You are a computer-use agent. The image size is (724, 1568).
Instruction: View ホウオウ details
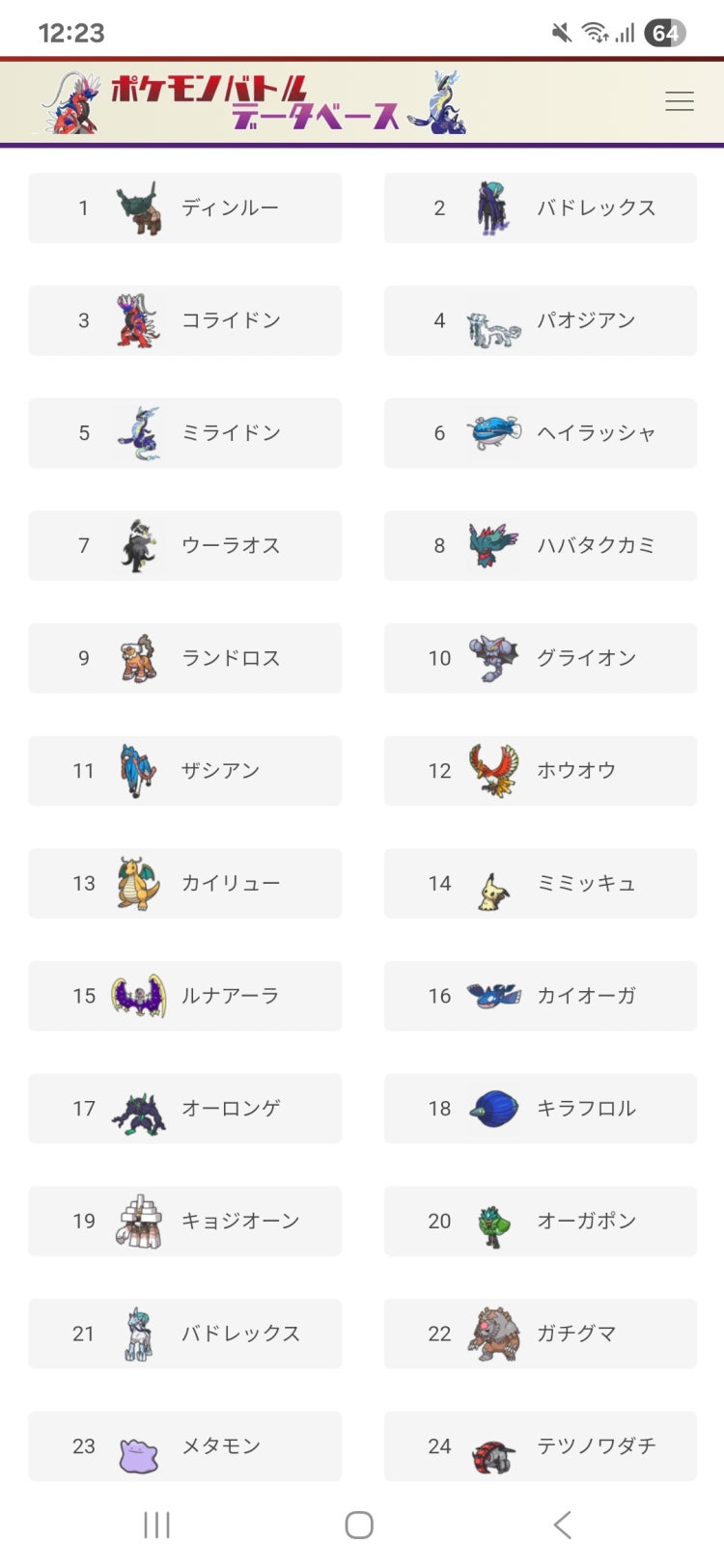pos(540,771)
